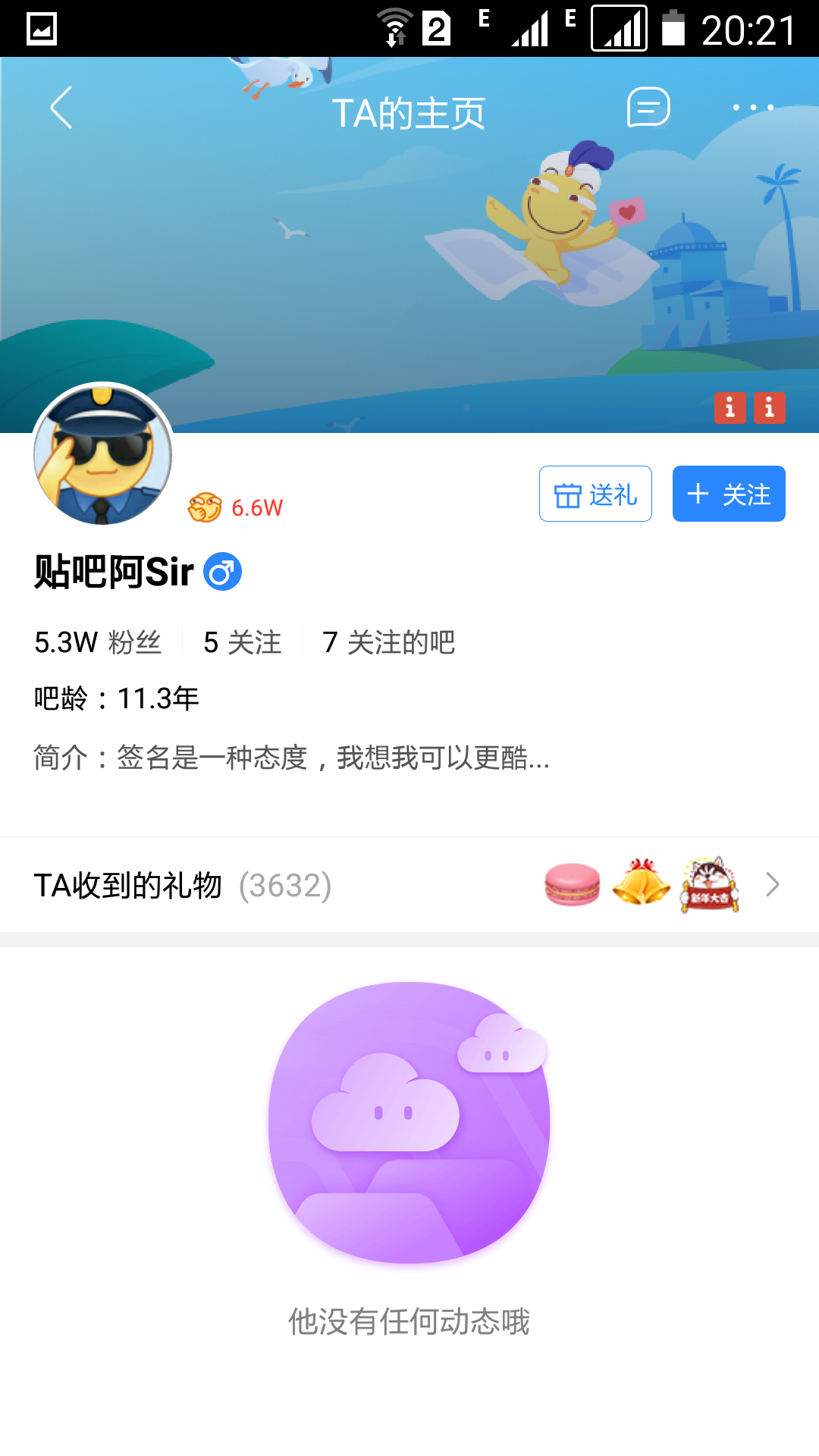Open the 5 关注 following list

[242, 642]
